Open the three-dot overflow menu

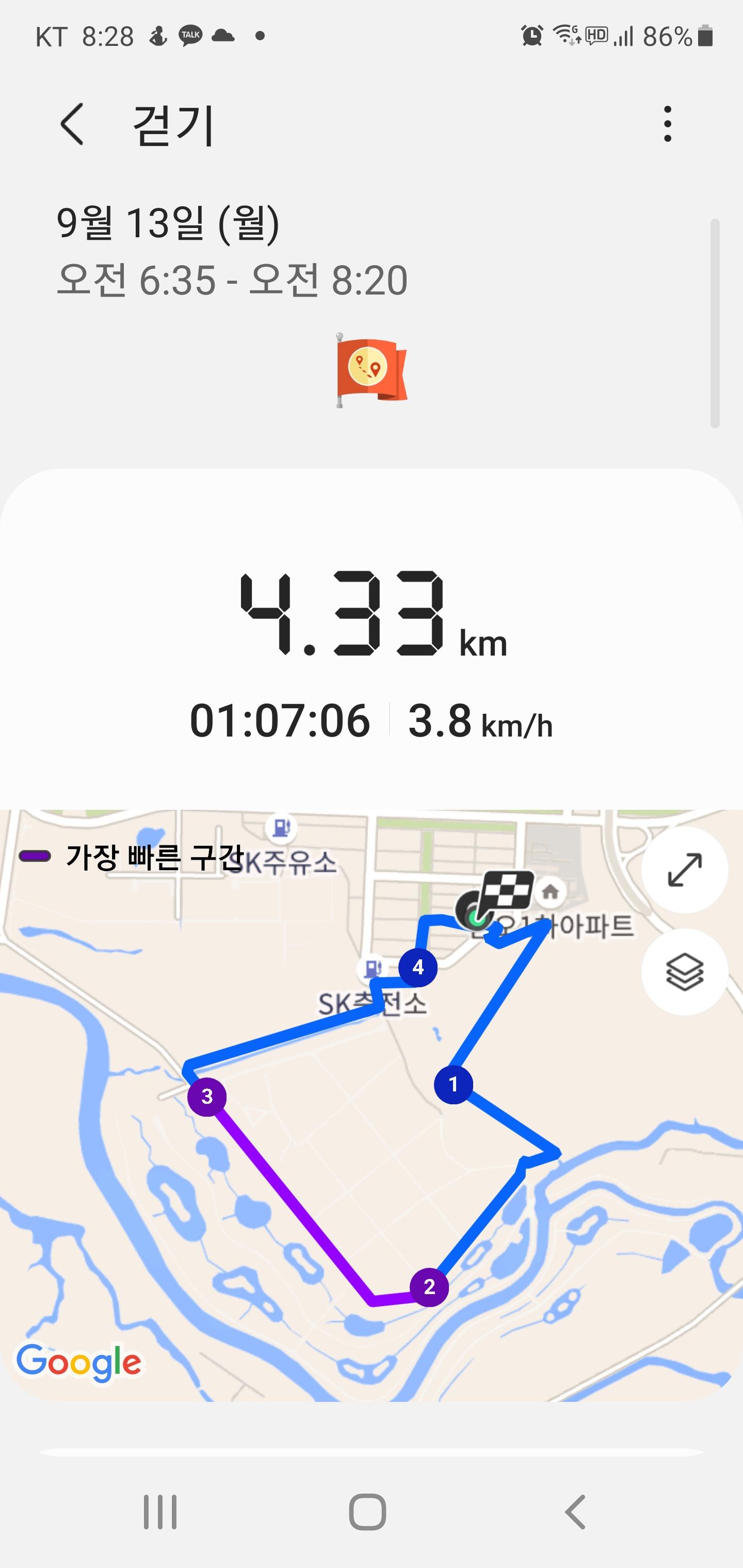pyautogui.click(x=668, y=124)
